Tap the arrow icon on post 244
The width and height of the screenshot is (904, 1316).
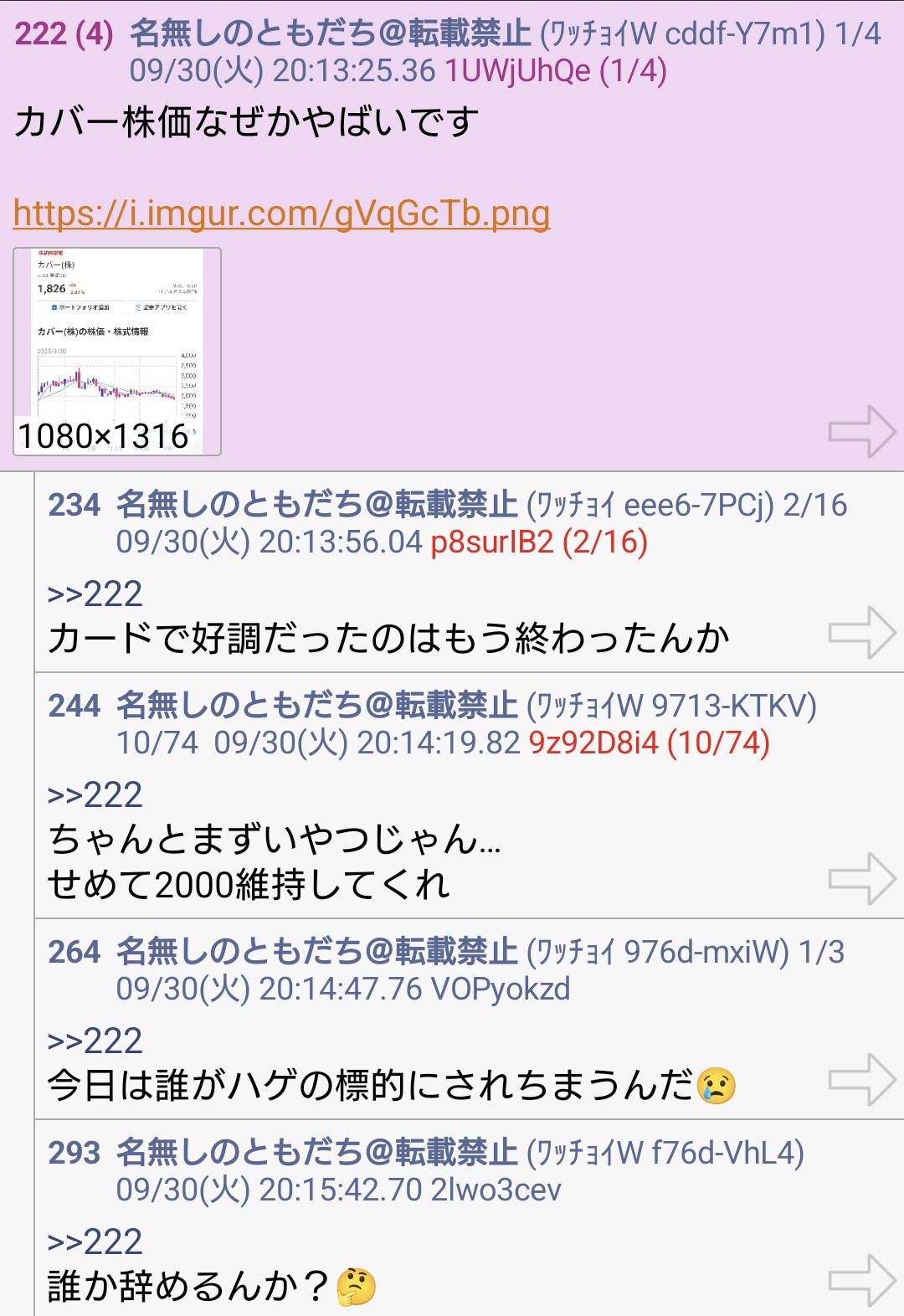click(x=861, y=879)
